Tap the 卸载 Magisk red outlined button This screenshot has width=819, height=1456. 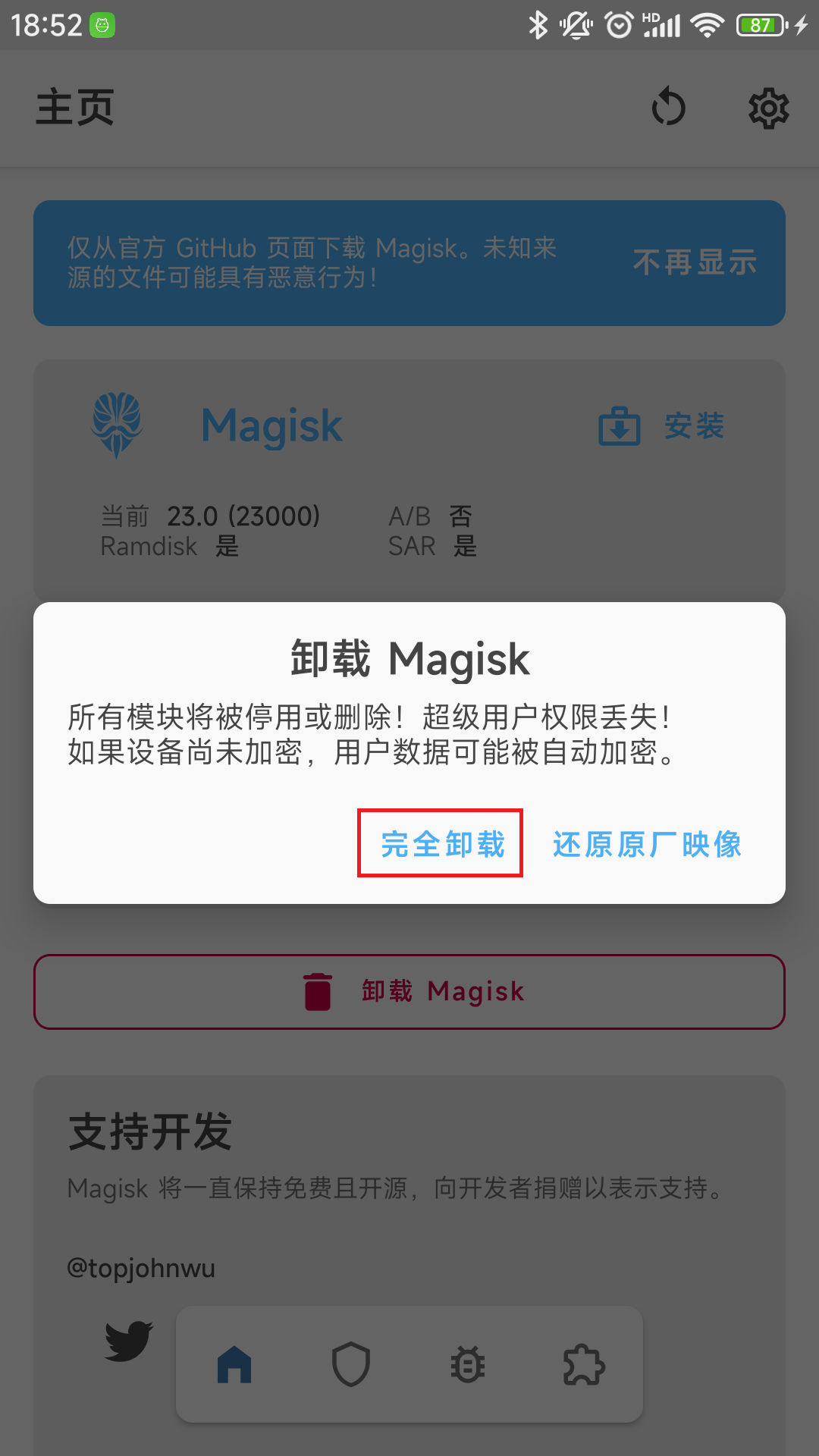409,991
